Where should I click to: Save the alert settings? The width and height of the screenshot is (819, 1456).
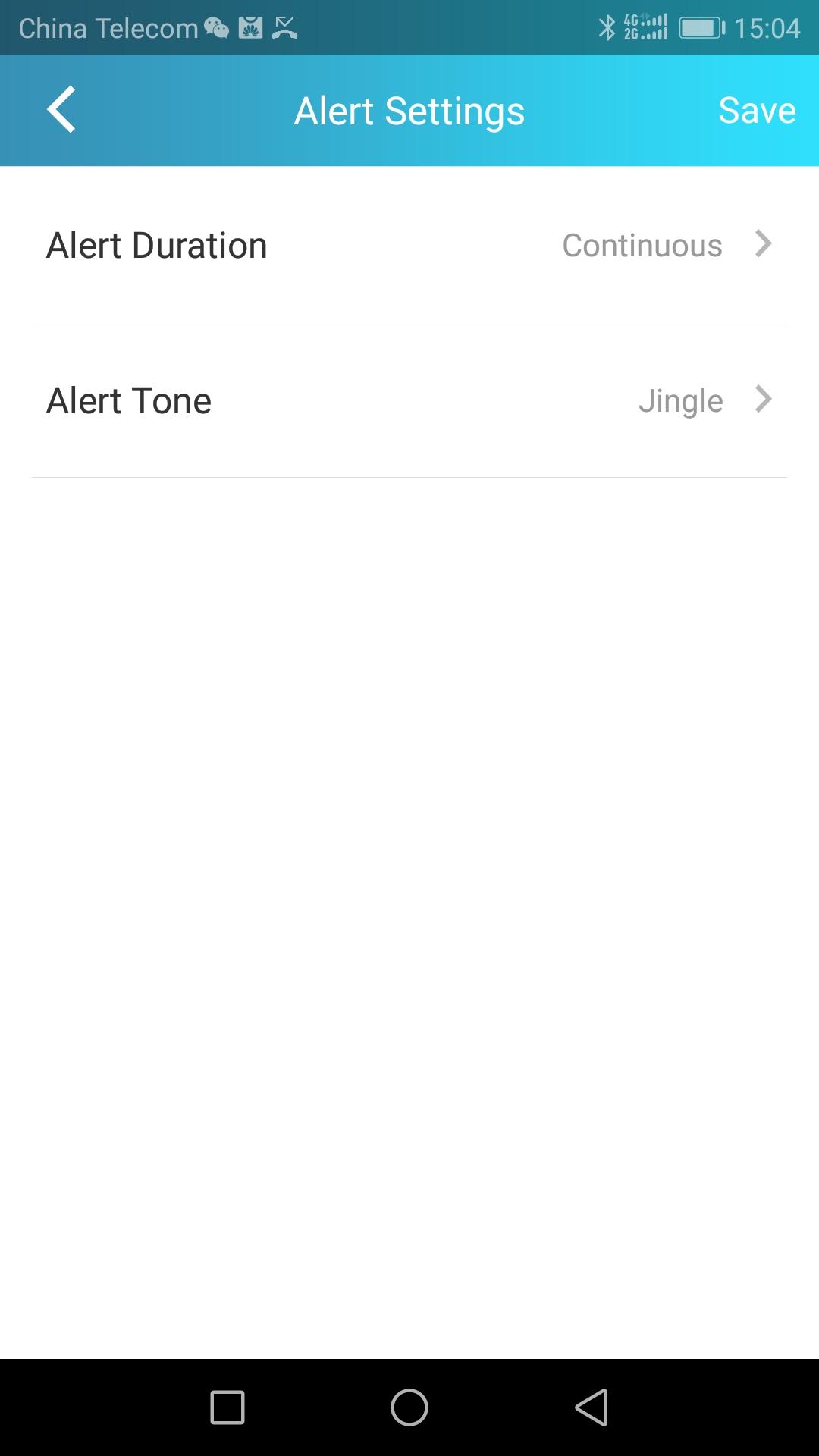point(756,111)
